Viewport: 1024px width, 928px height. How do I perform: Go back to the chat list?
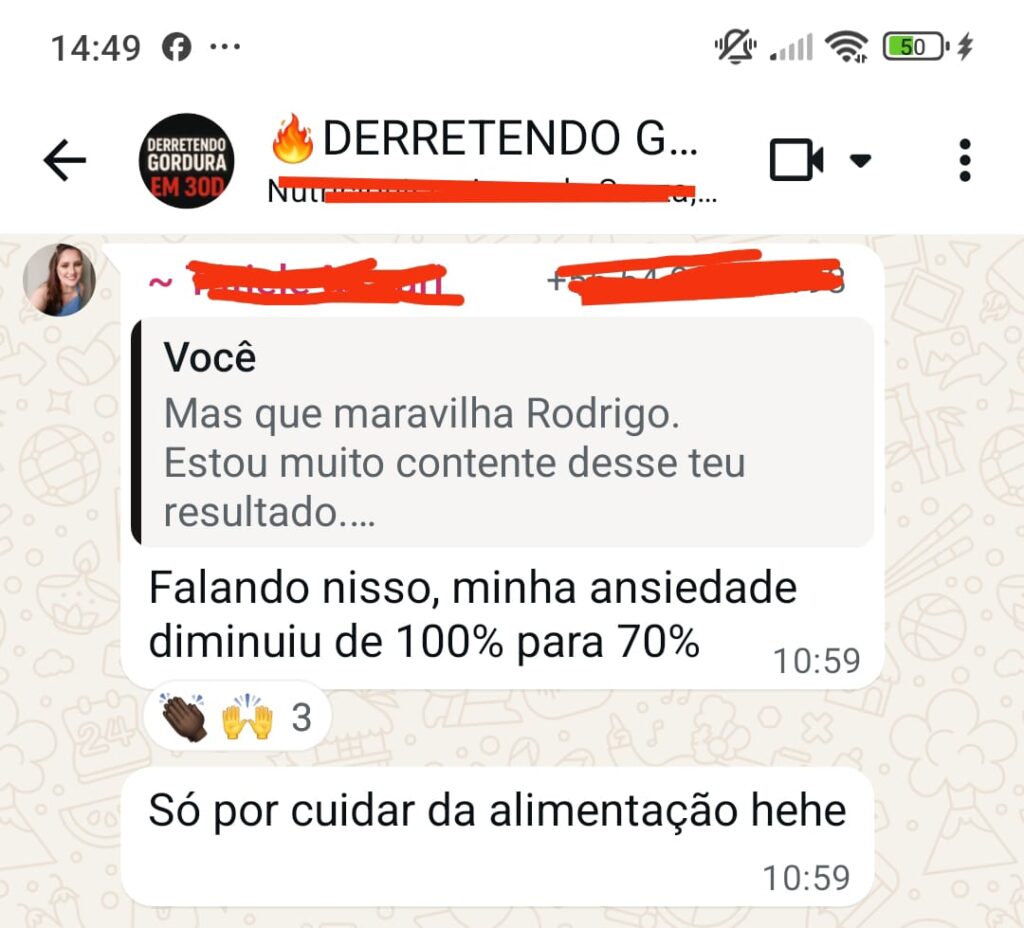[x=65, y=161]
